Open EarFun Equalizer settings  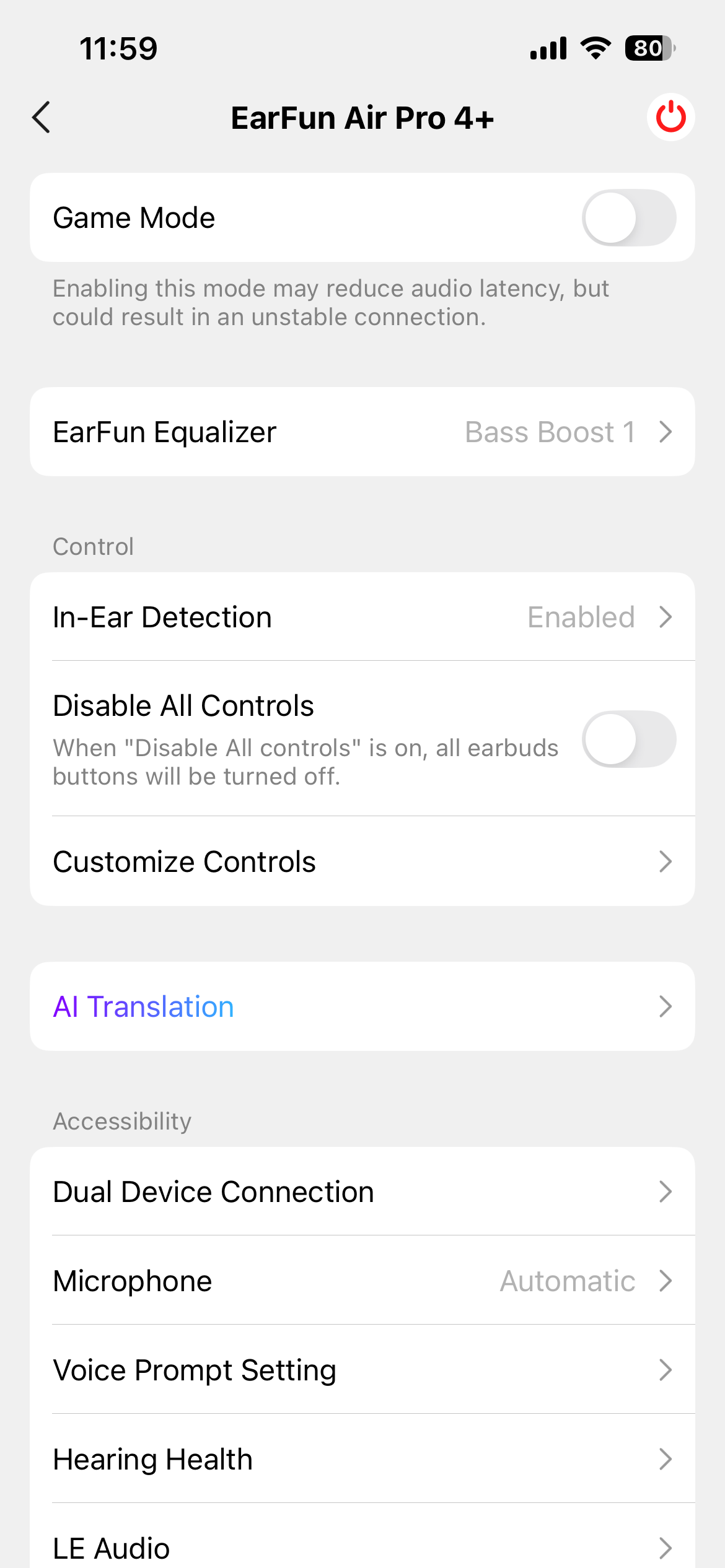pyautogui.click(x=362, y=432)
